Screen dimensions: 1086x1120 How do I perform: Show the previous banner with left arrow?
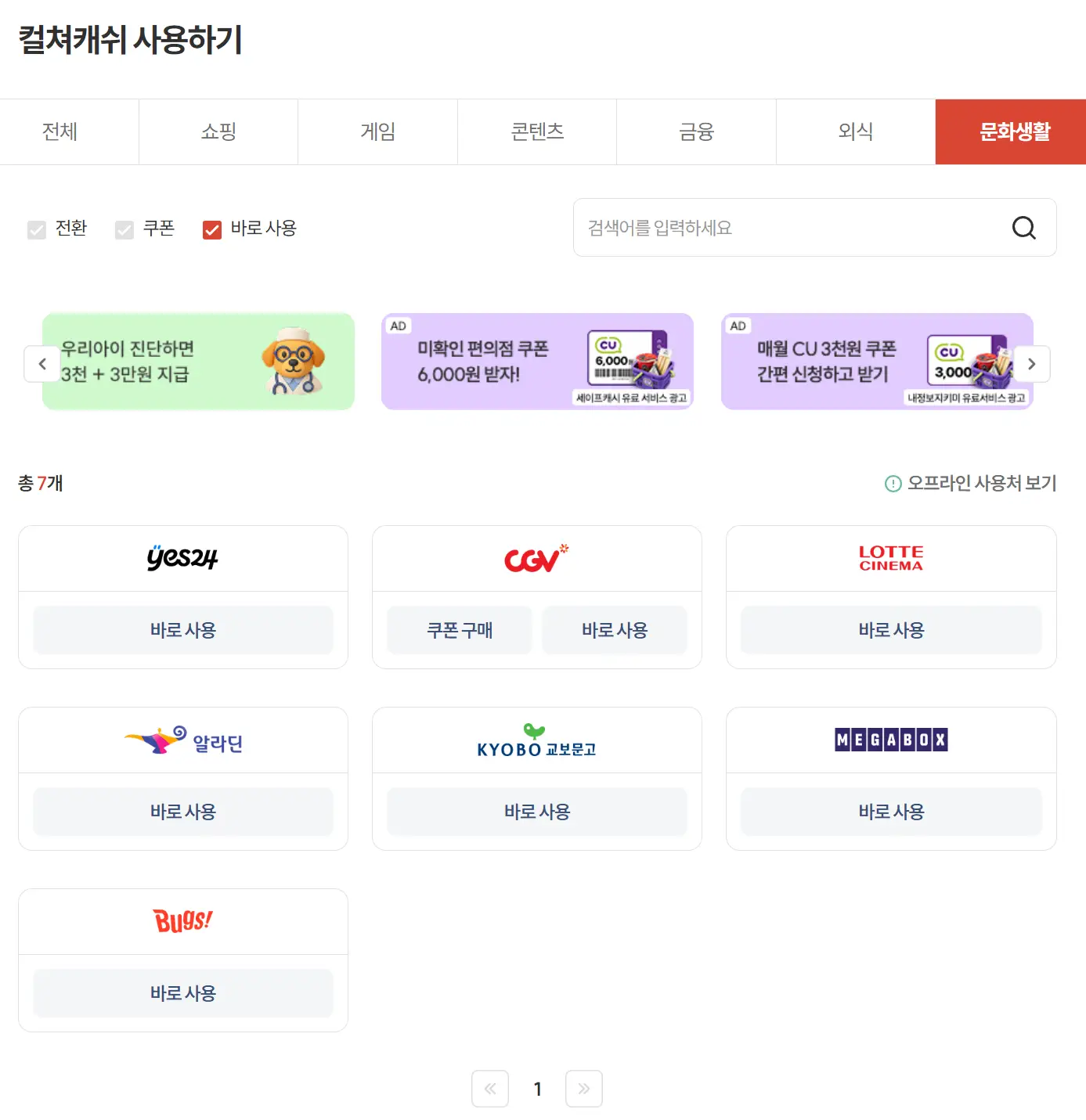point(42,364)
